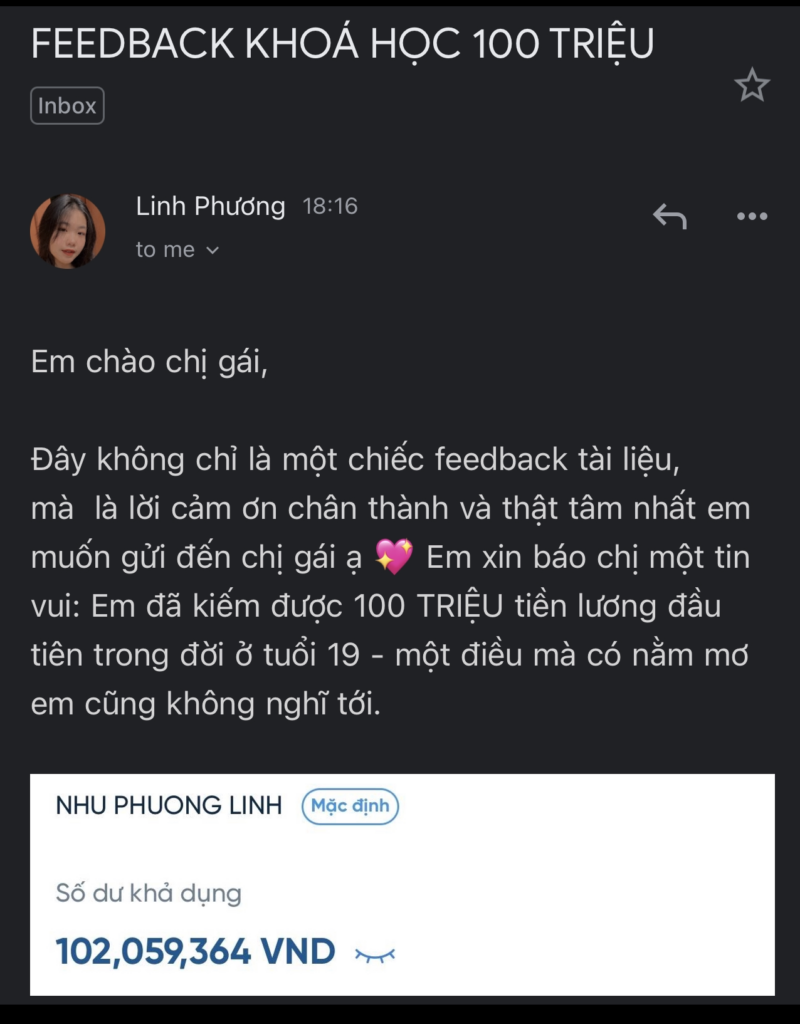Open the inline image in the email

click(402, 884)
